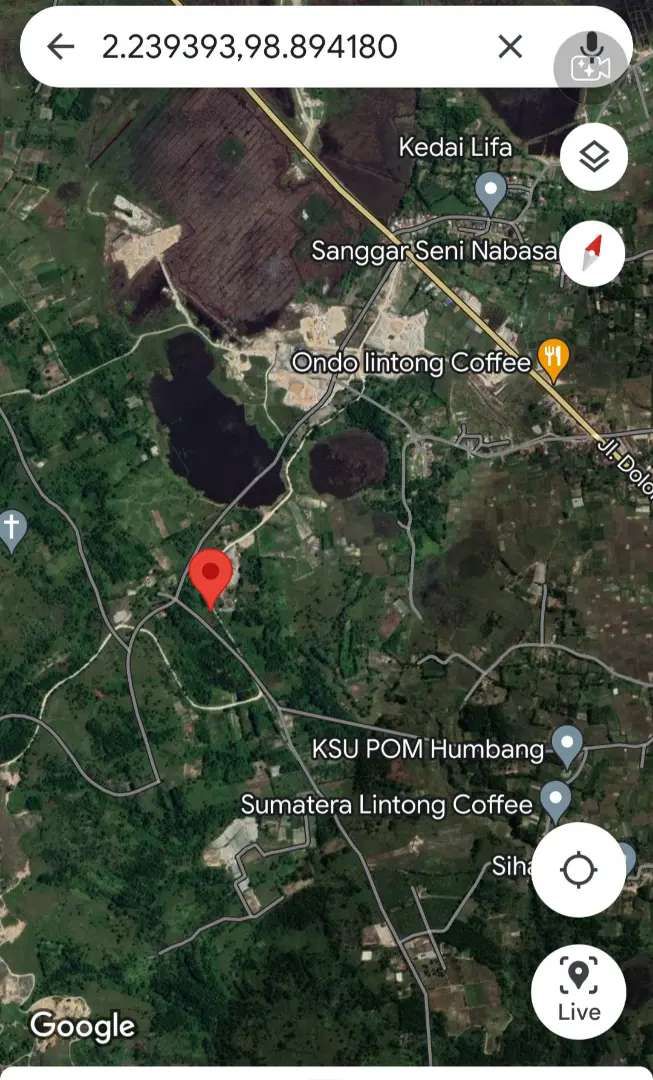Image resolution: width=653 pixels, height=1080 pixels.
Task: Select the KSU POM Humbang marker
Action: [x=568, y=744]
